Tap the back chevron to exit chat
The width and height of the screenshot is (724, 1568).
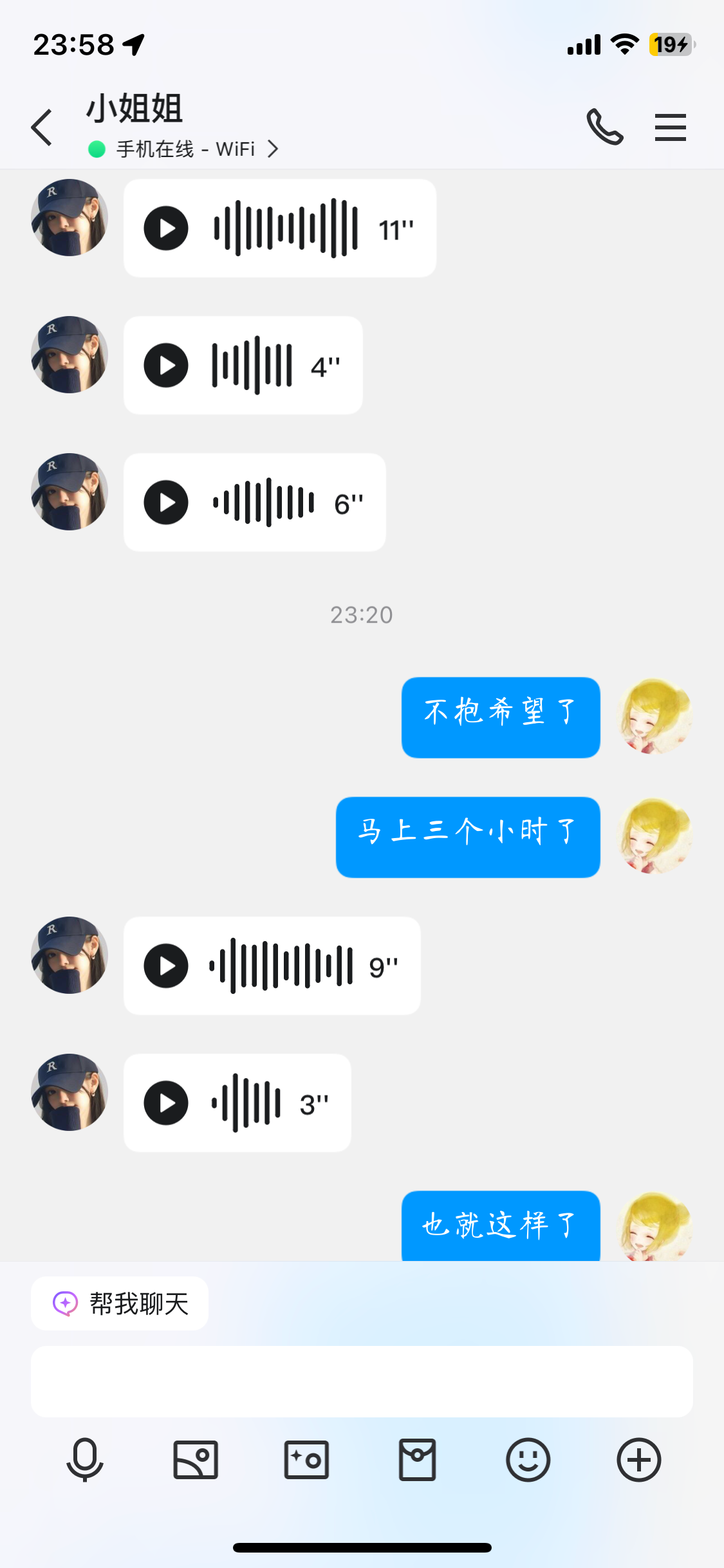pyautogui.click(x=41, y=127)
